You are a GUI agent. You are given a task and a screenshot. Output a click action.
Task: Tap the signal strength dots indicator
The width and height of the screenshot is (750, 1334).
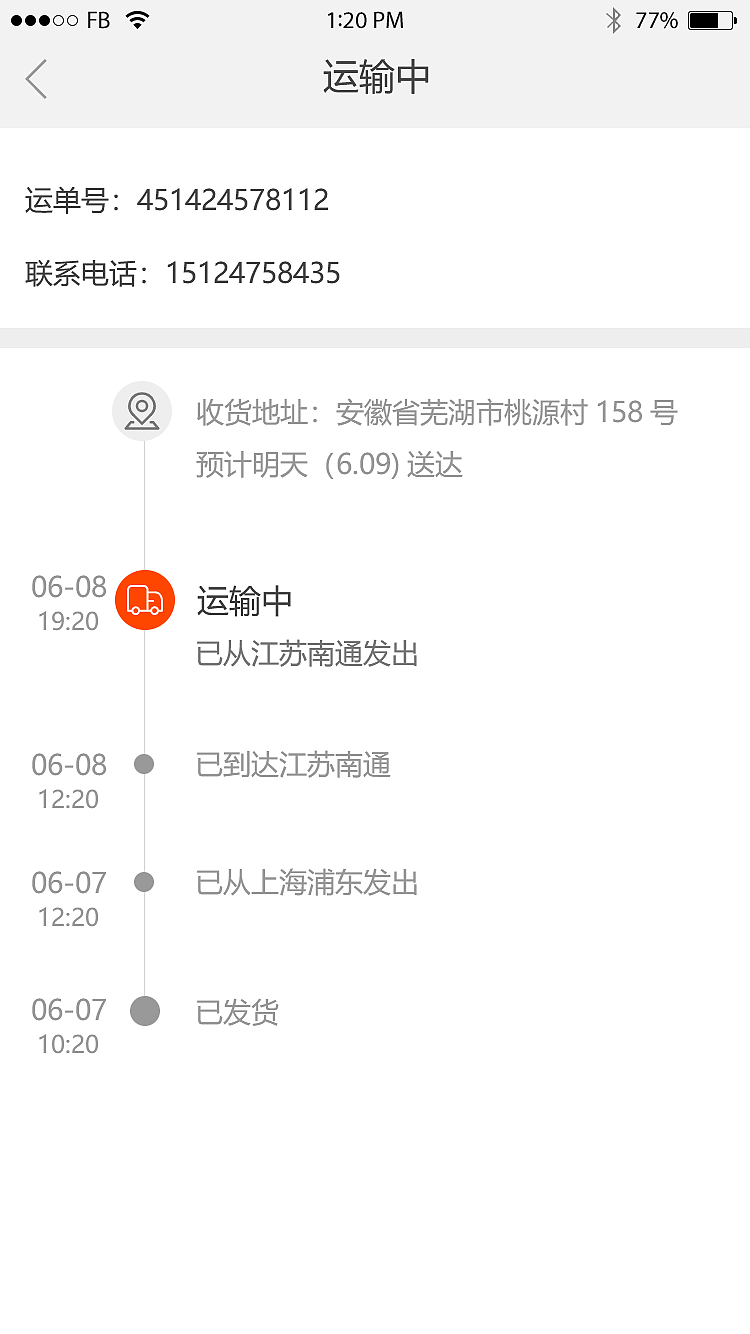(x=42, y=18)
